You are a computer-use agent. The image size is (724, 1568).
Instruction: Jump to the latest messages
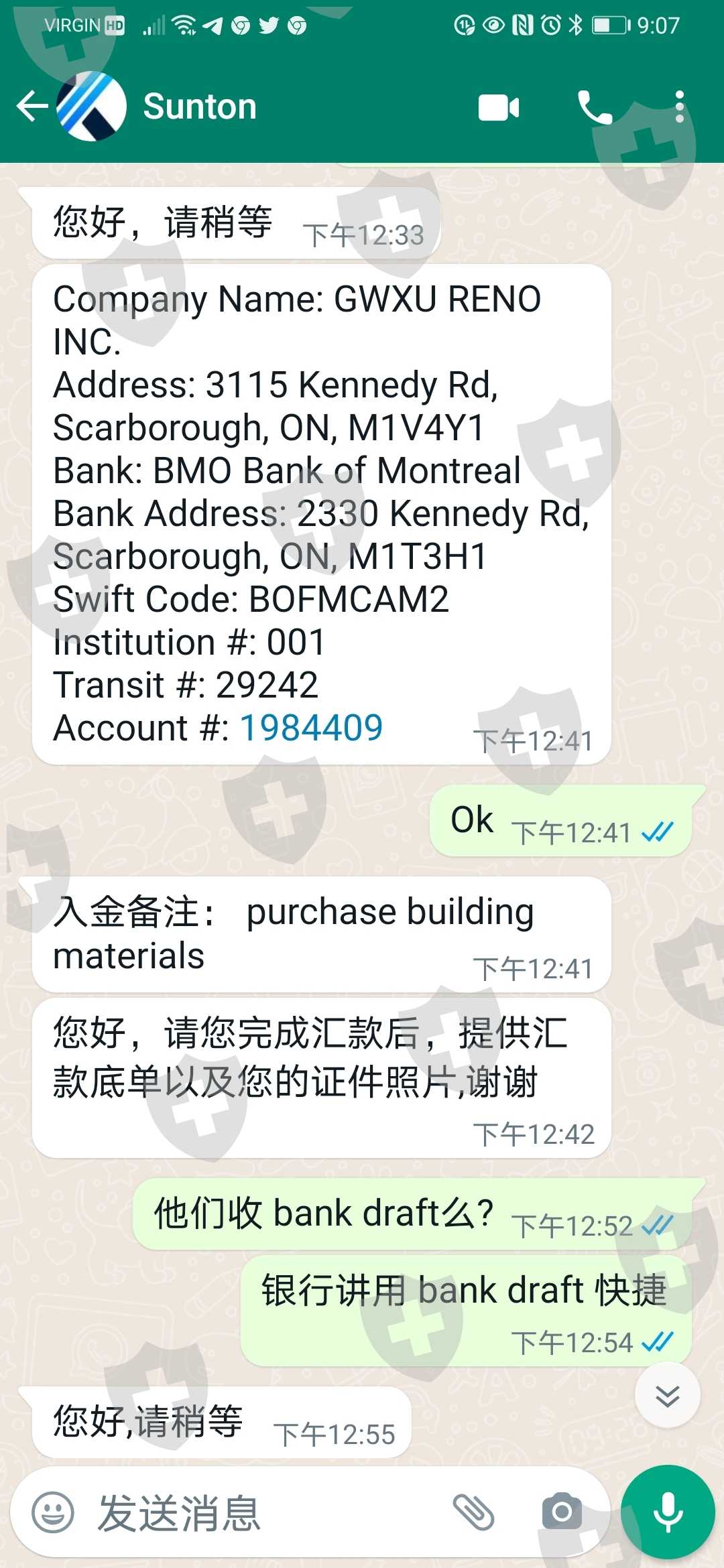(667, 1396)
